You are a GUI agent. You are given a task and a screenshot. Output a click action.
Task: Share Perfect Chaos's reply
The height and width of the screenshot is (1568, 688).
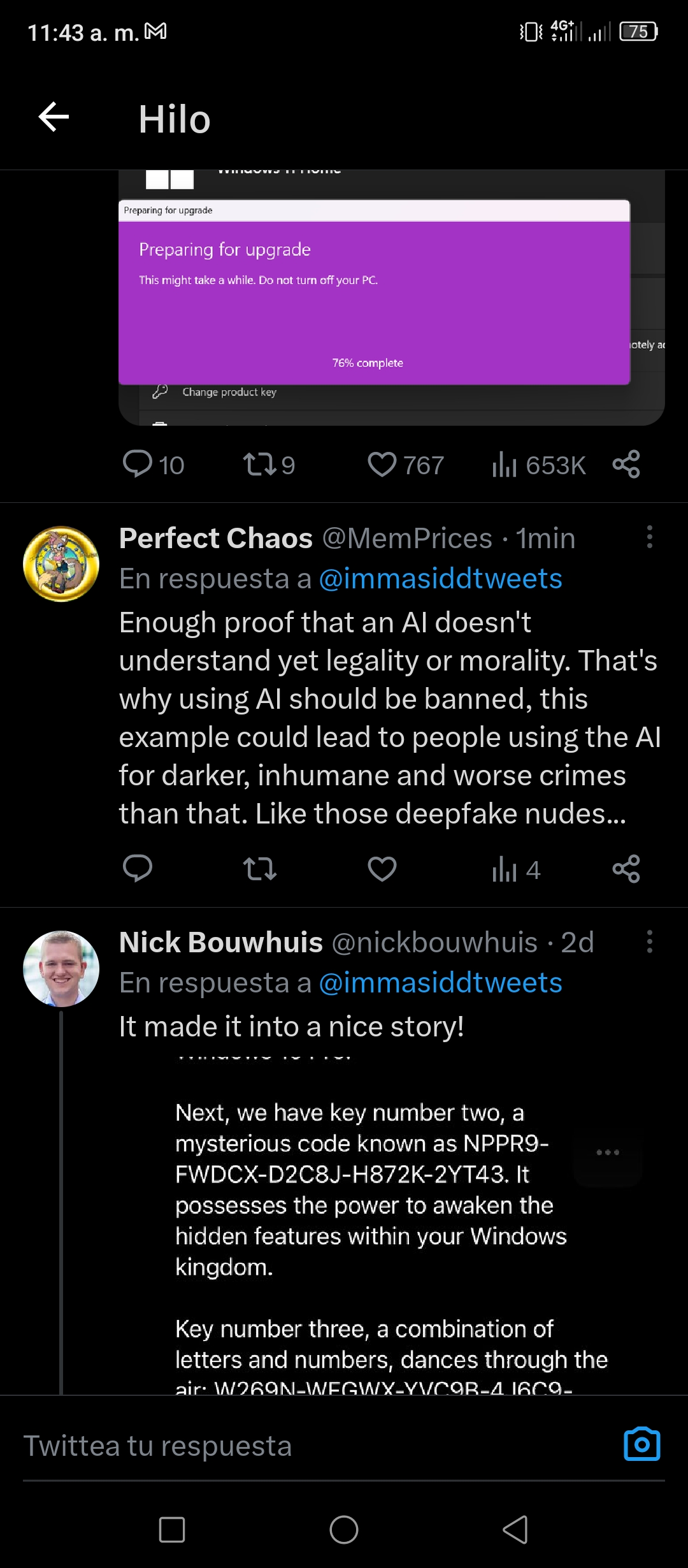(x=626, y=869)
